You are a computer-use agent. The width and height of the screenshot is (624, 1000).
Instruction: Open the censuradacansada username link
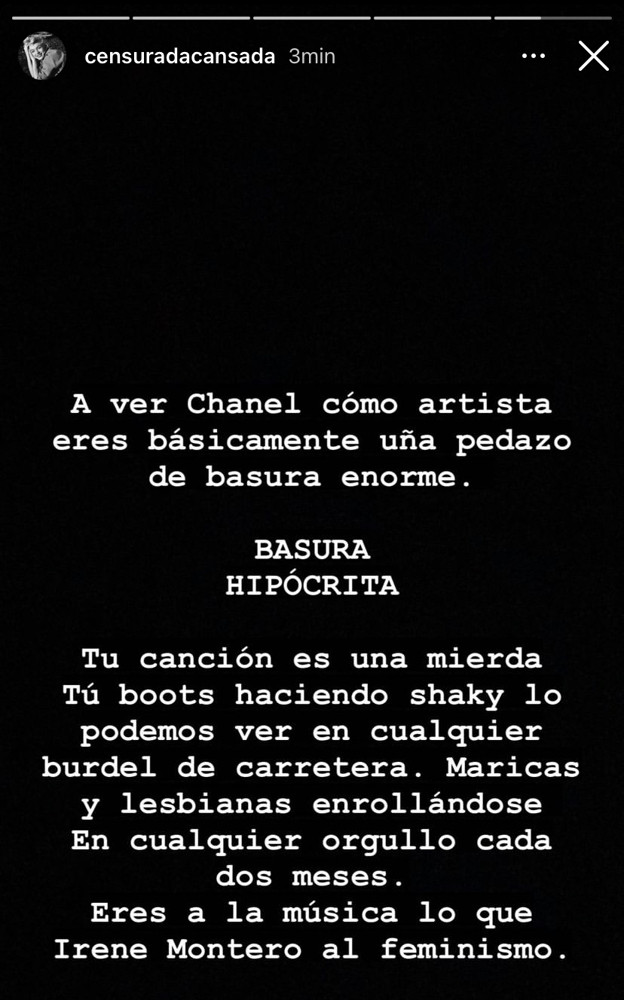point(179,57)
